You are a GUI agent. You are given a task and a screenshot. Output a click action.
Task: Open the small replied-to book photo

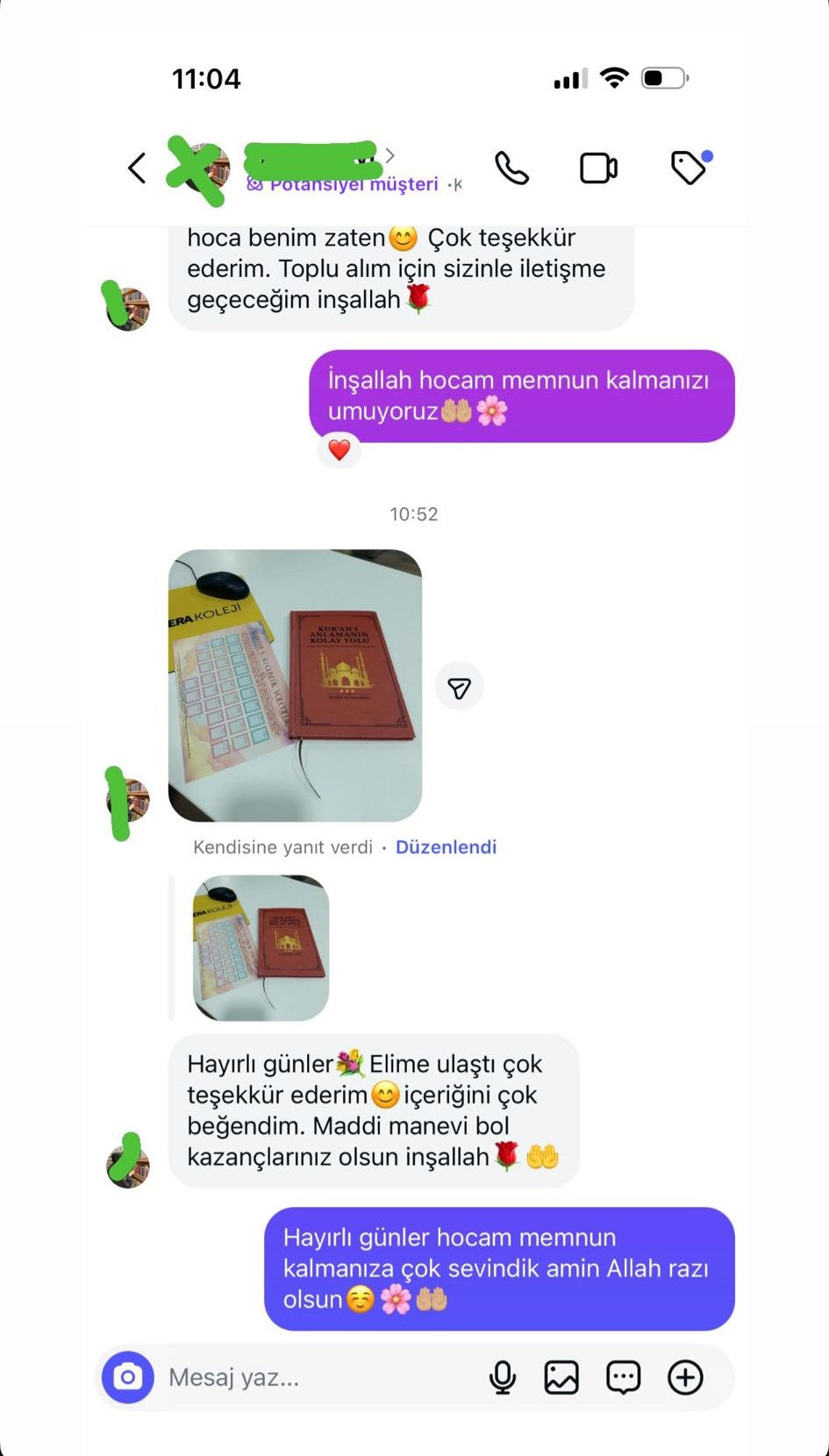point(261,948)
